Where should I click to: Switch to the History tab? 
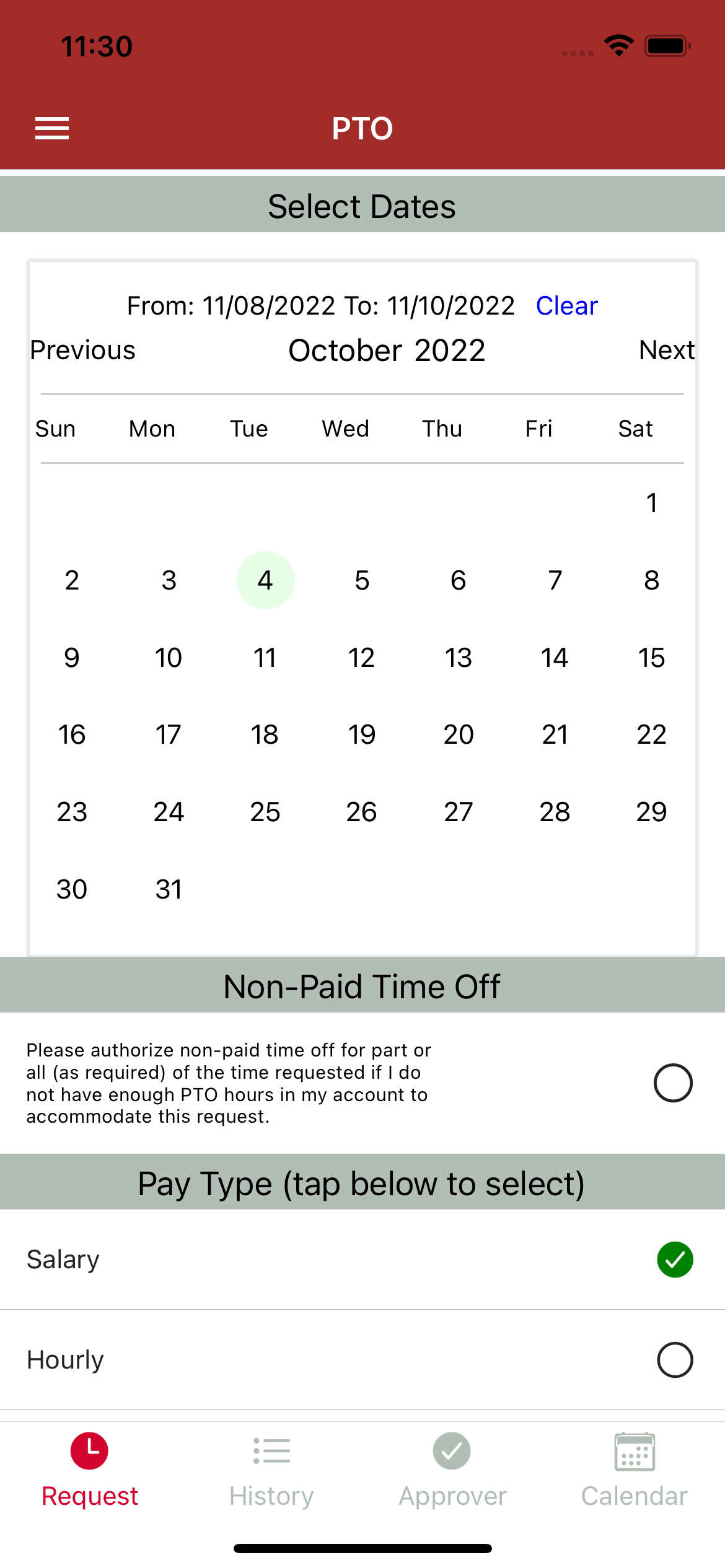click(x=271, y=1470)
